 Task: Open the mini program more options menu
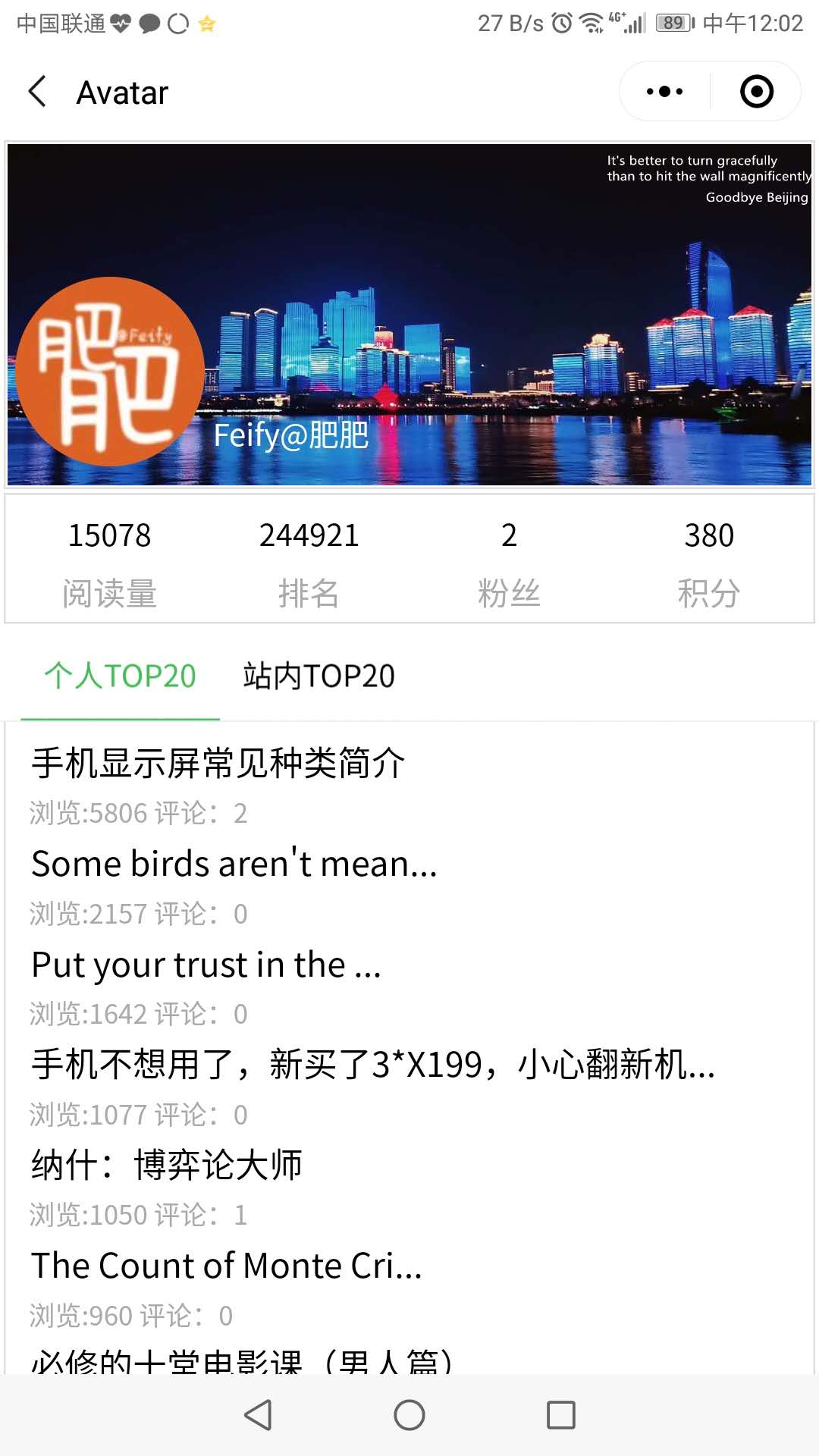pos(664,92)
